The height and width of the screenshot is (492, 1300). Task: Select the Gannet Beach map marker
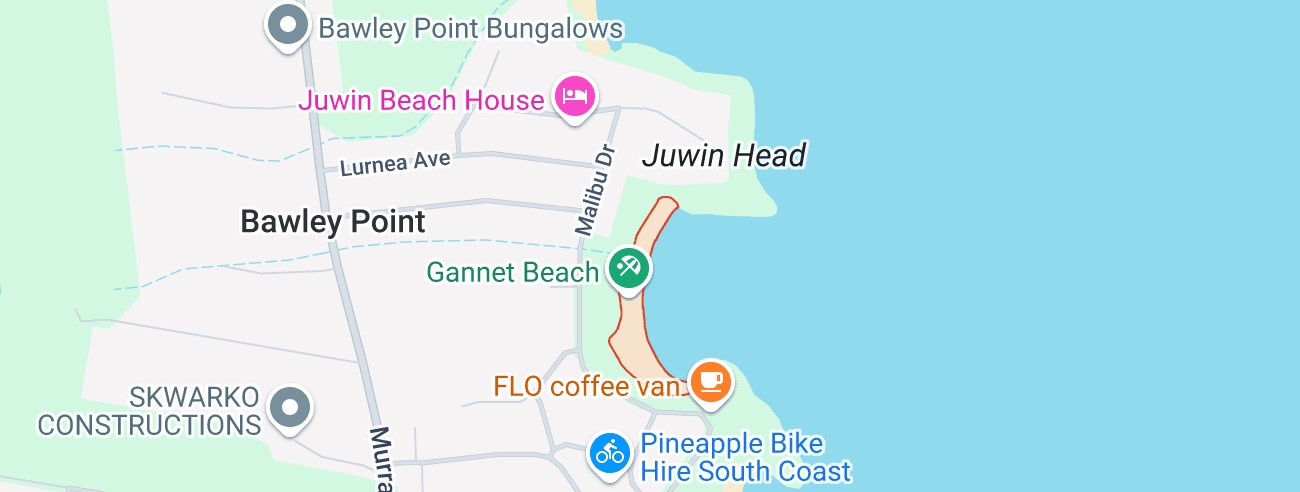pyautogui.click(x=629, y=269)
